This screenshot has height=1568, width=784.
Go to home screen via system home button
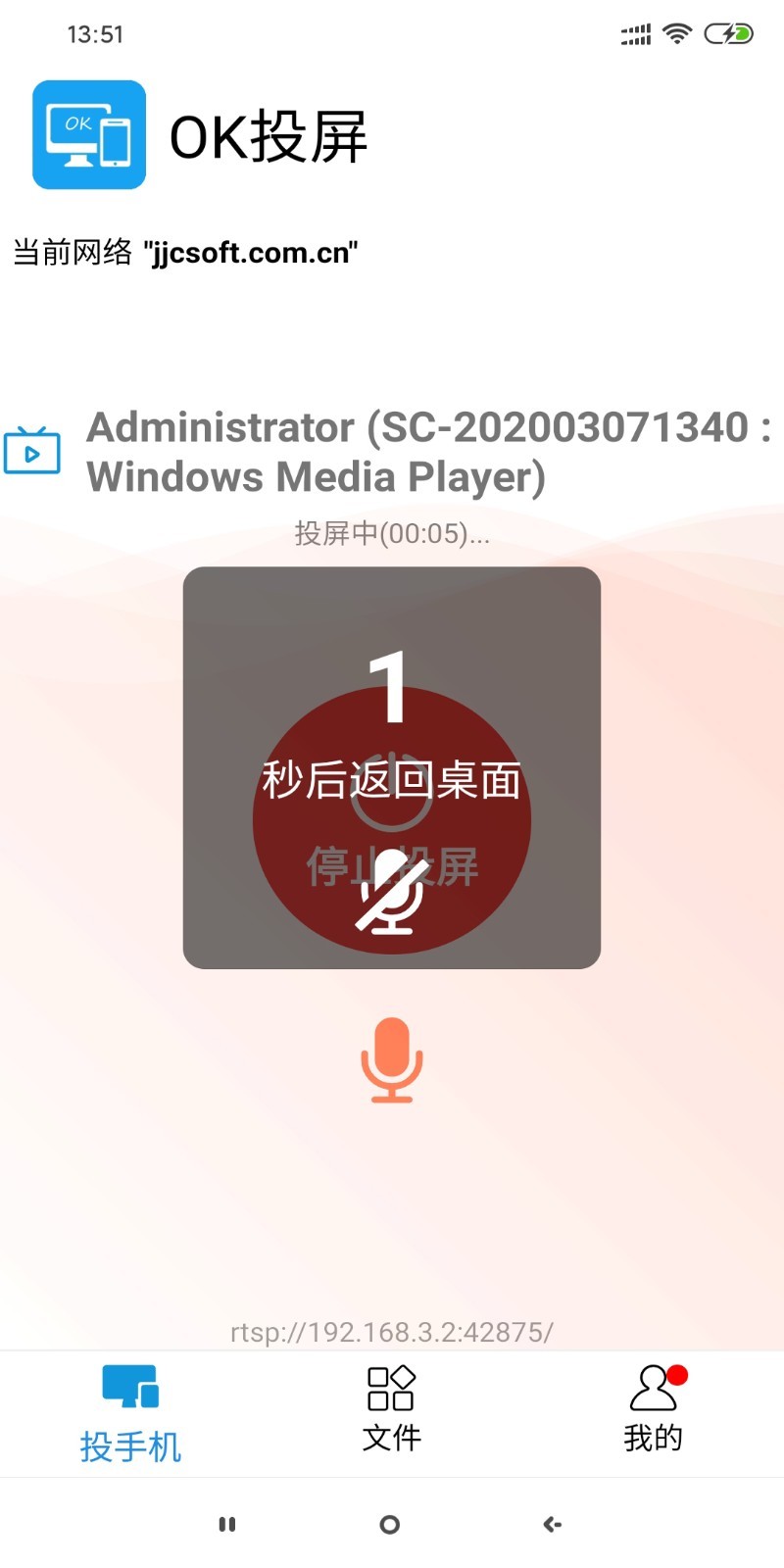390,1524
